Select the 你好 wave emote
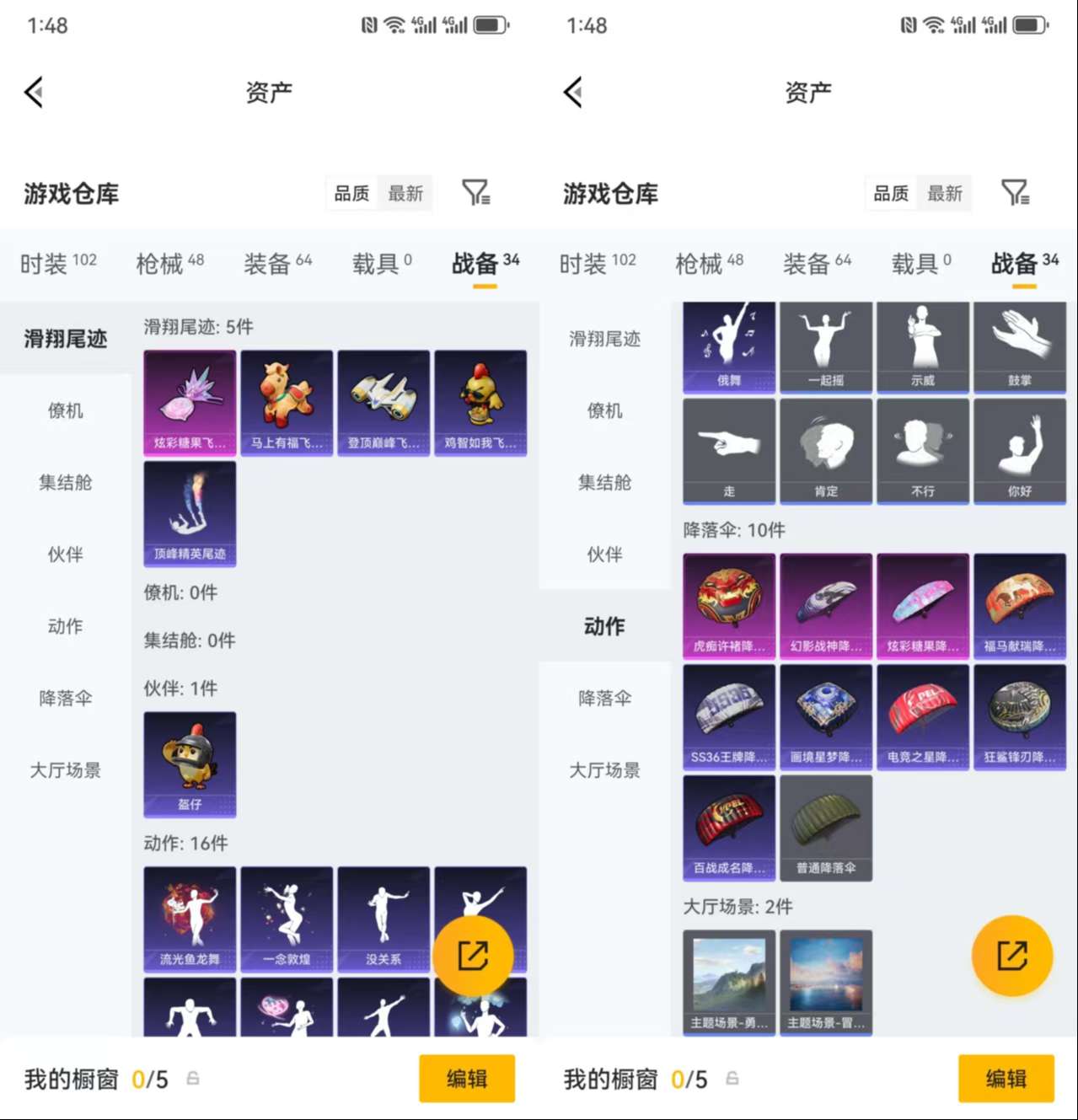Viewport: 1078px width, 1120px height. click(1020, 451)
